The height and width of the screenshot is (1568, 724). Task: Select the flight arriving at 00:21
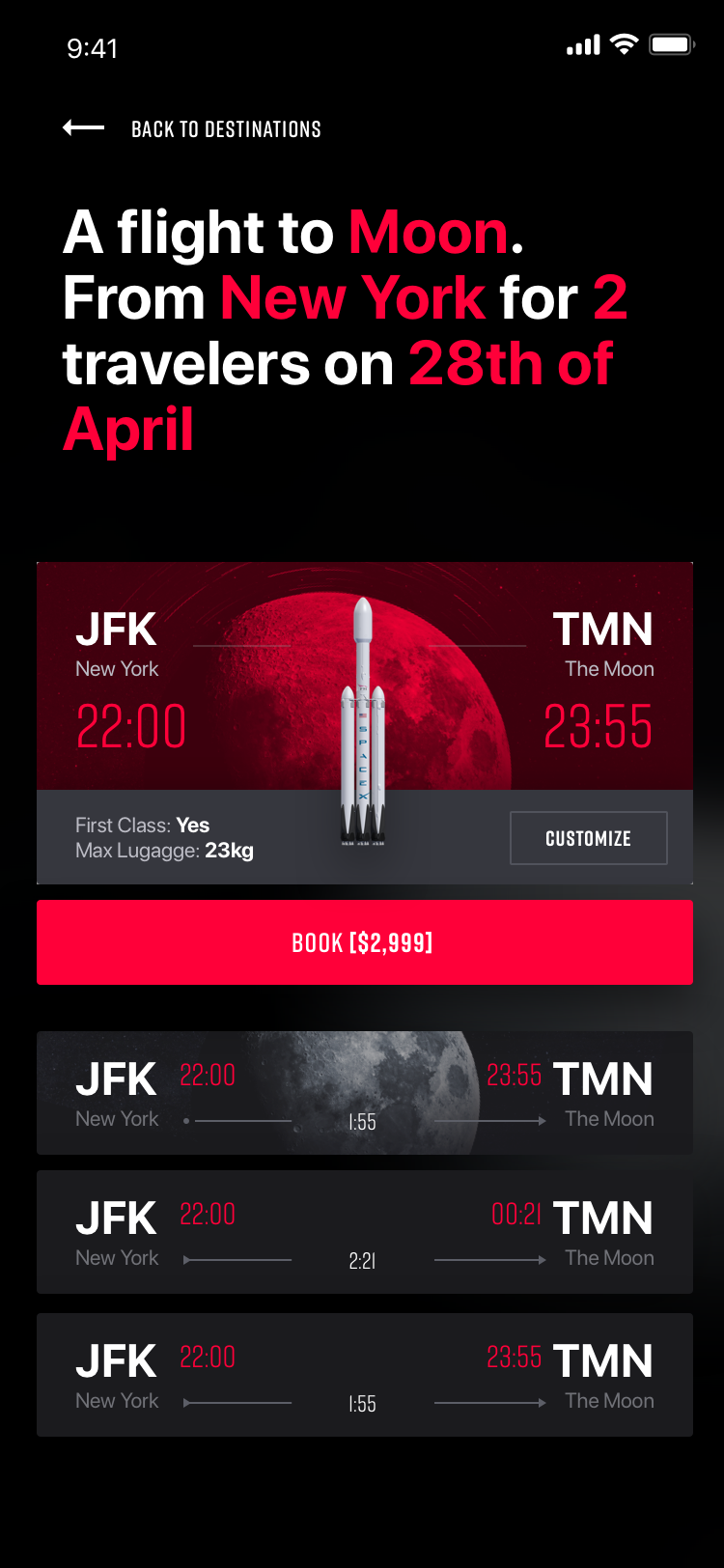point(364,1232)
